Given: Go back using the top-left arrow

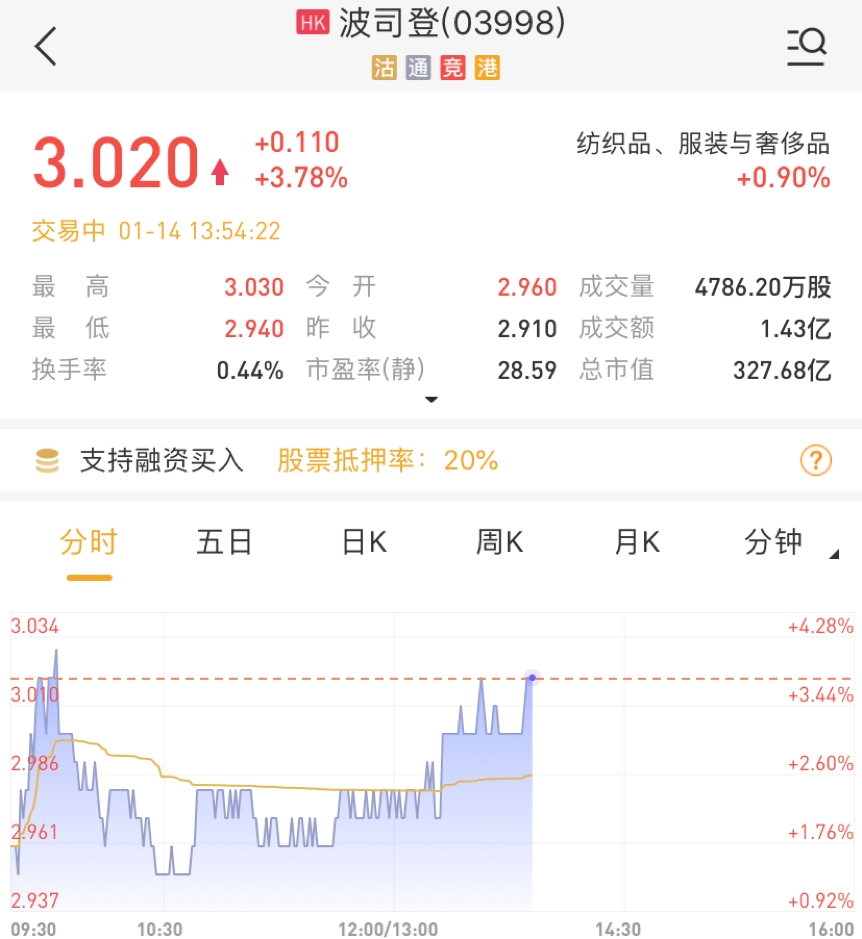Looking at the screenshot, I should coord(46,46).
